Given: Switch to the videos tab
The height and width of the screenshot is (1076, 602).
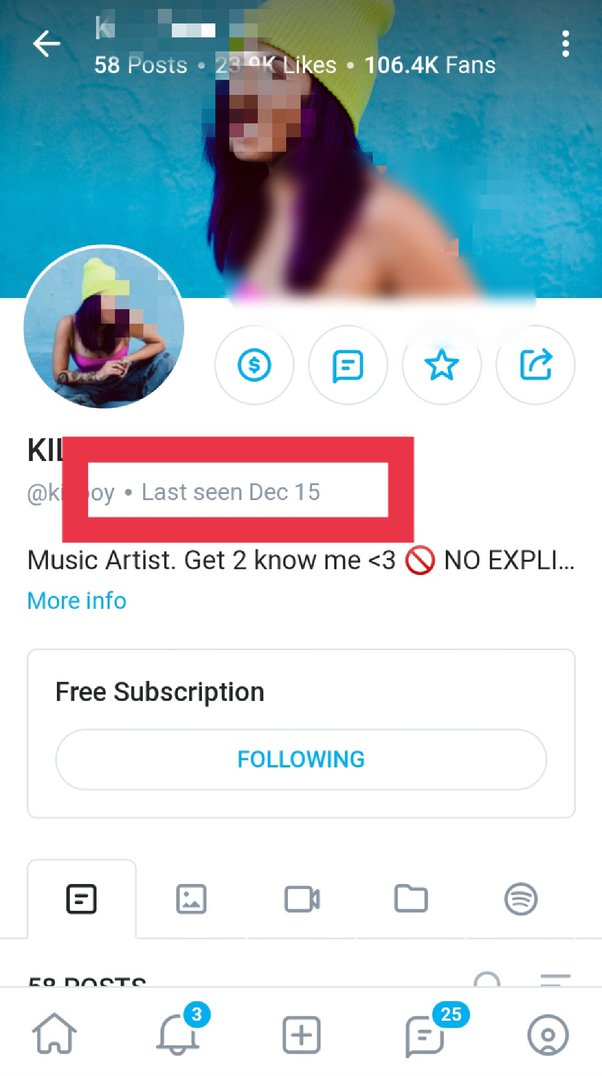Looking at the screenshot, I should coord(301,899).
